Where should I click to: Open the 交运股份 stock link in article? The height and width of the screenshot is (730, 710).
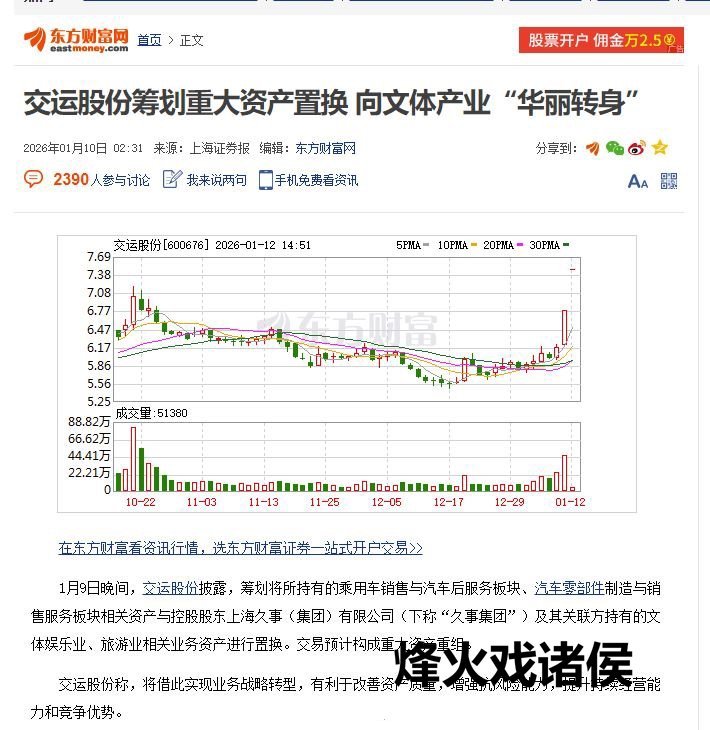169,588
